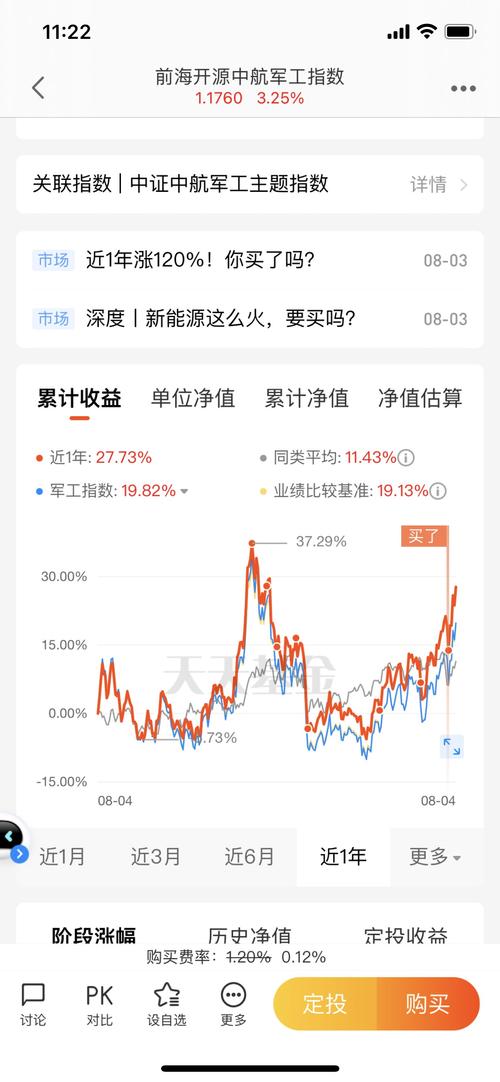
Task: Switch to the 累计净值 tab
Action: [x=307, y=398]
